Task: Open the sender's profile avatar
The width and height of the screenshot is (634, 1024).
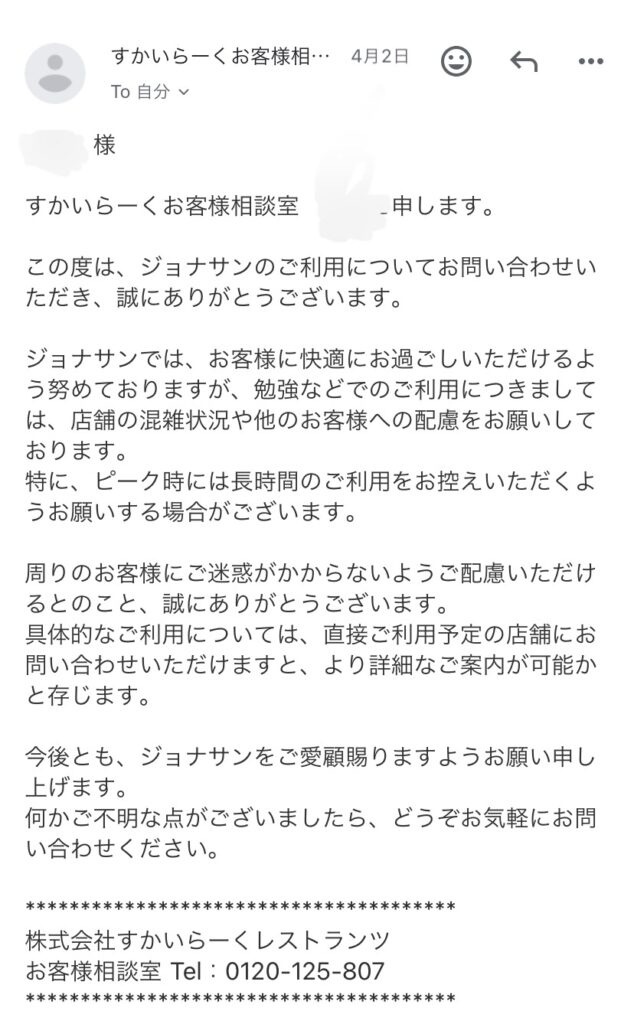Action: tap(55, 73)
